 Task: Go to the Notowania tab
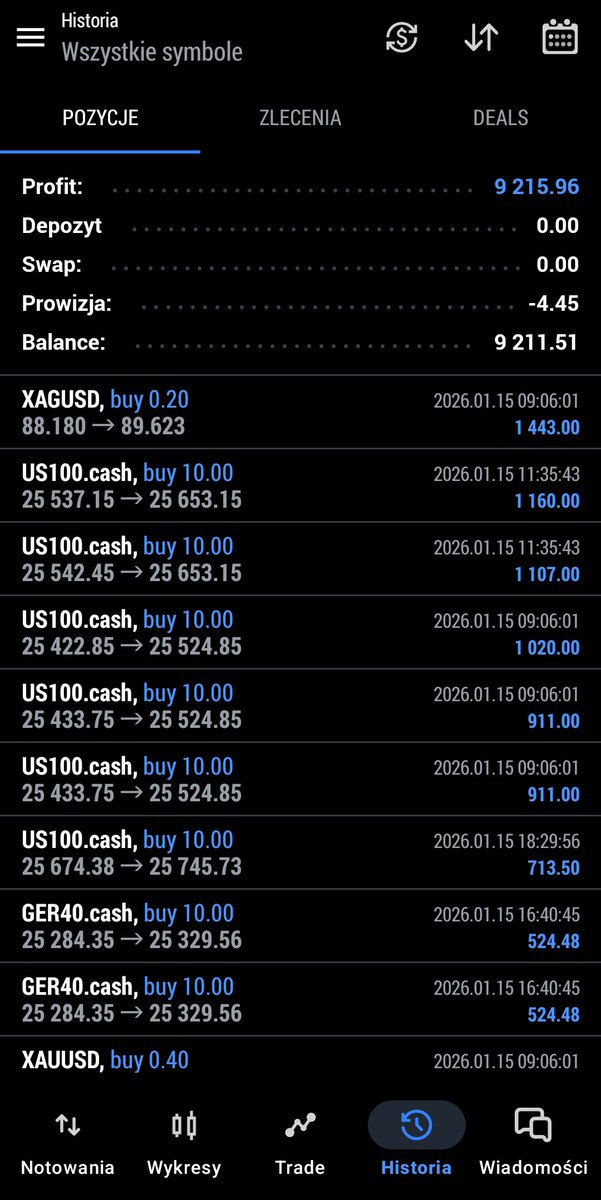pyautogui.click(x=68, y=1140)
